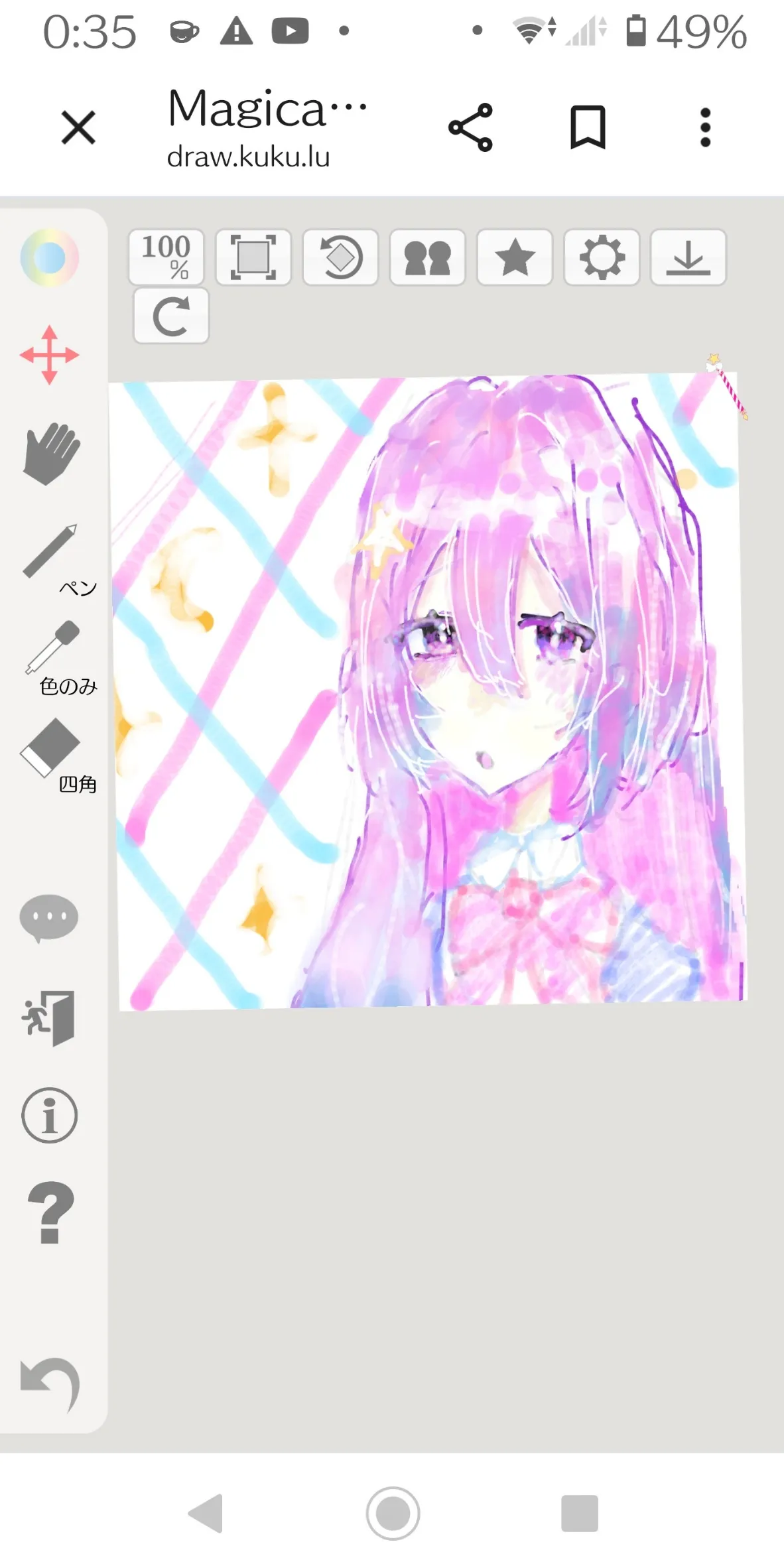Close the browser tab with the X
Viewport: 784px width, 1568px height.
click(78, 127)
